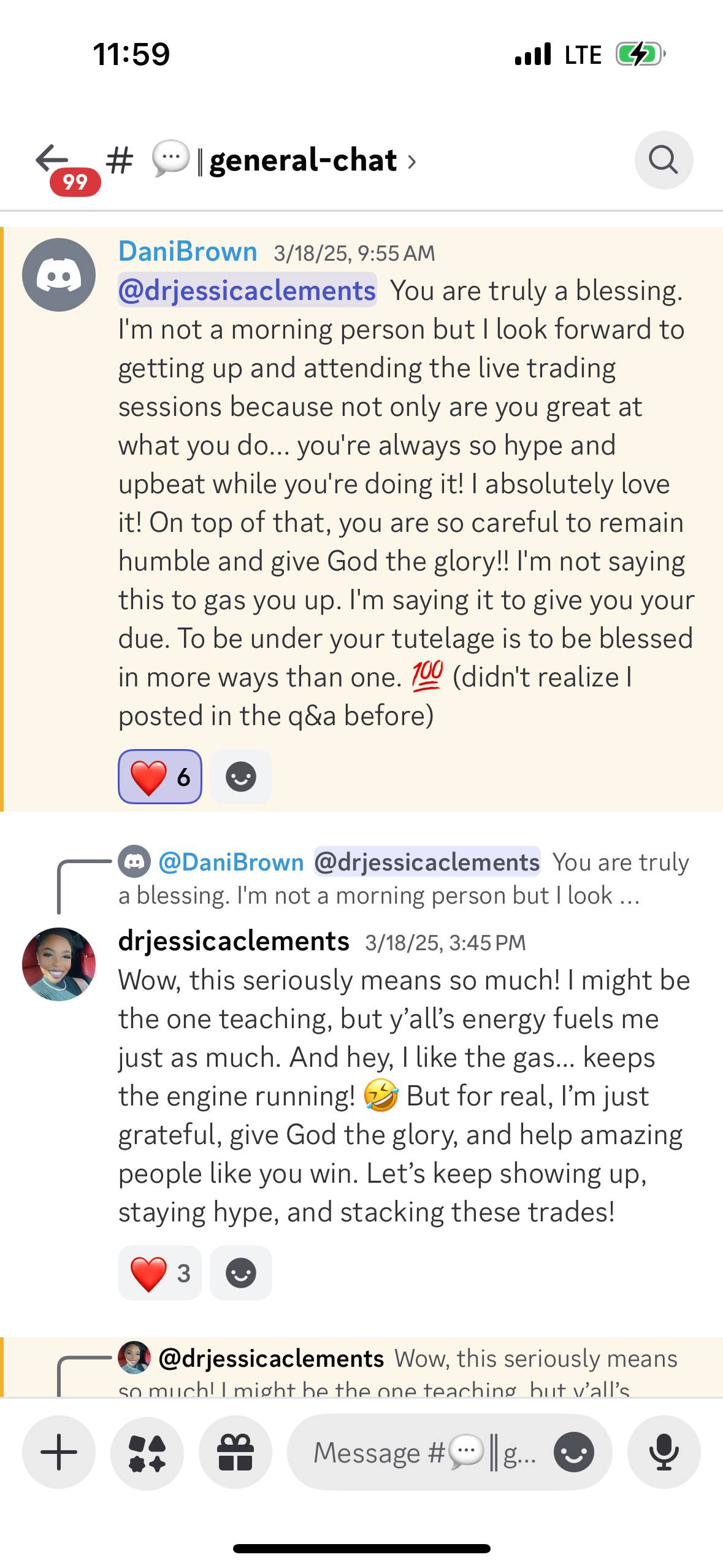Add a reaction to drjessicaclements' reply
Viewport: 723px width, 1568px height.
coord(240,1273)
